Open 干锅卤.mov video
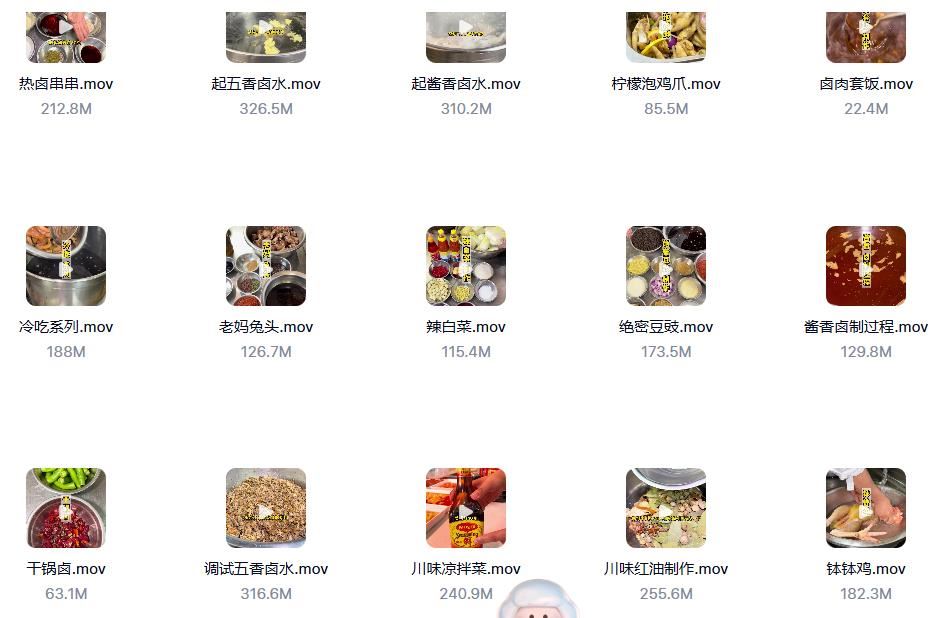Image resolution: width=936 pixels, height=618 pixels. pos(66,508)
